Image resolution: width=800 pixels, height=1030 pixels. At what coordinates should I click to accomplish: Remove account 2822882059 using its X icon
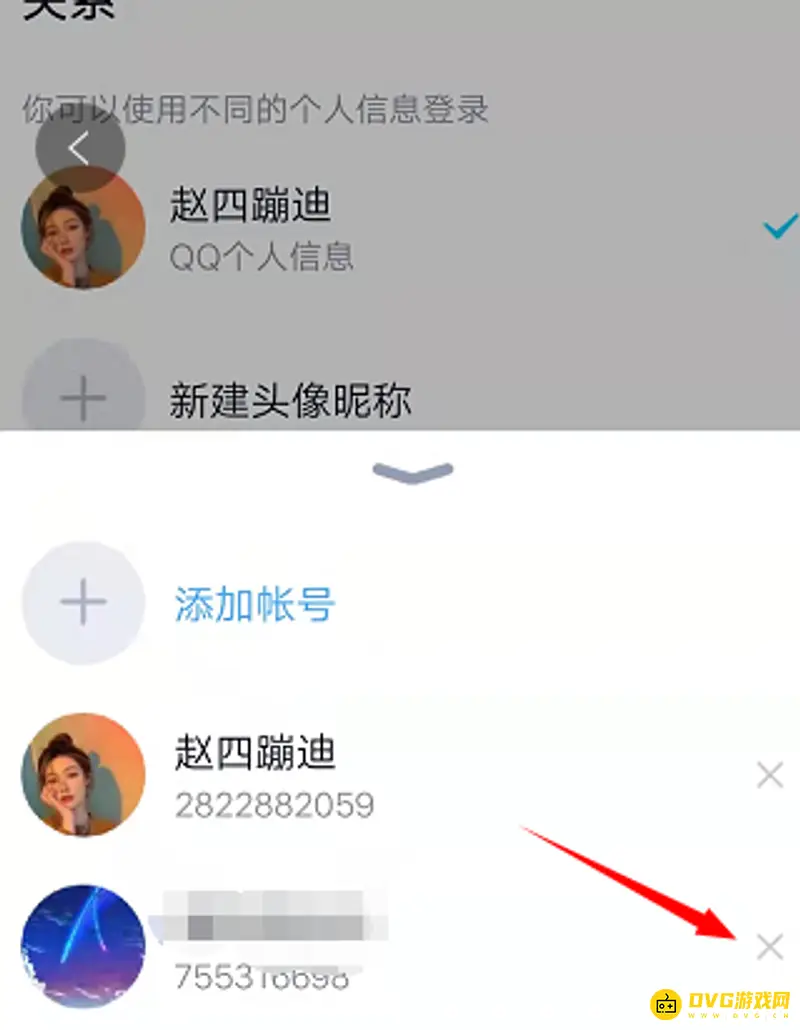point(770,775)
